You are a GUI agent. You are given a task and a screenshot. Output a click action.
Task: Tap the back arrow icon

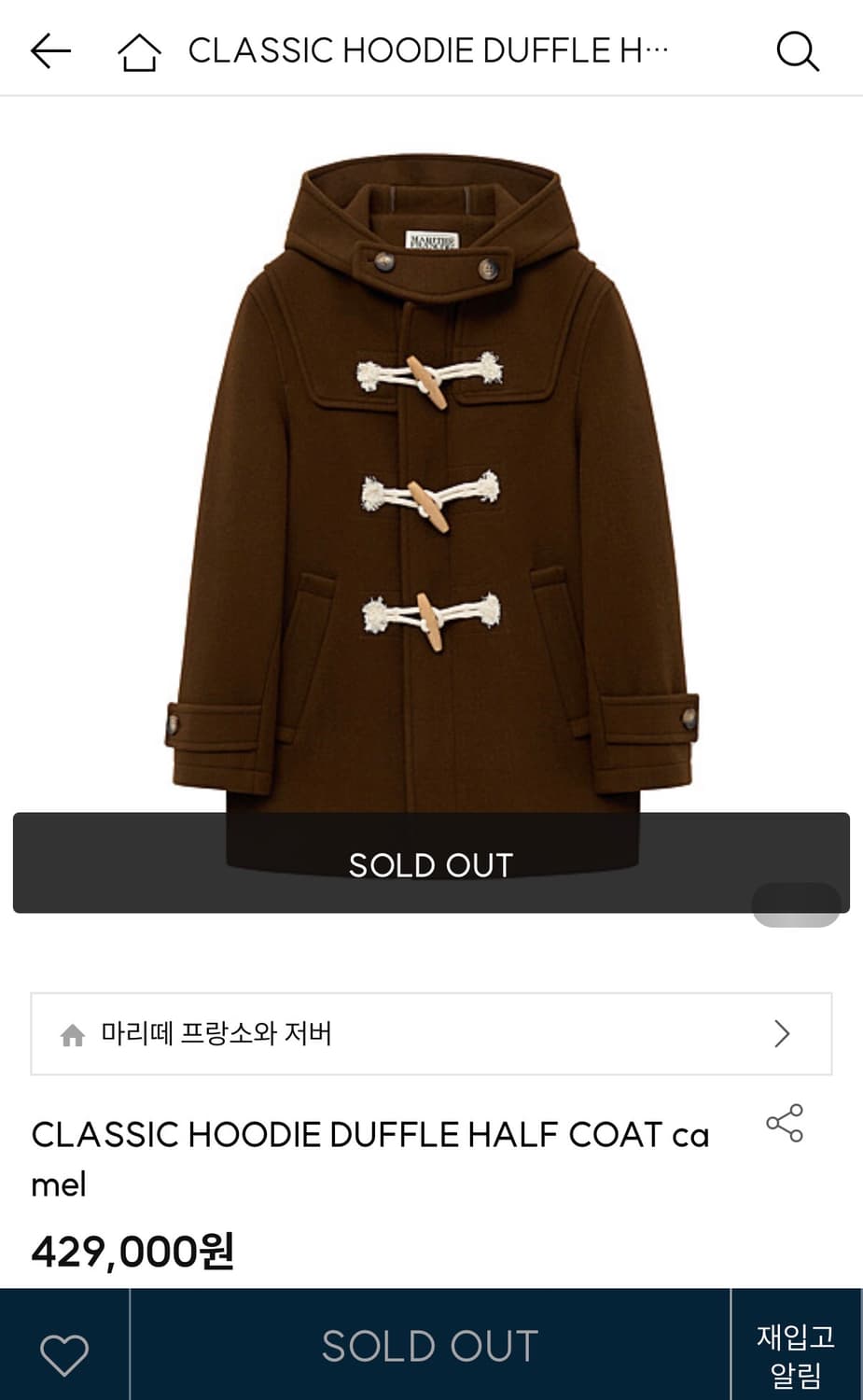click(x=51, y=50)
